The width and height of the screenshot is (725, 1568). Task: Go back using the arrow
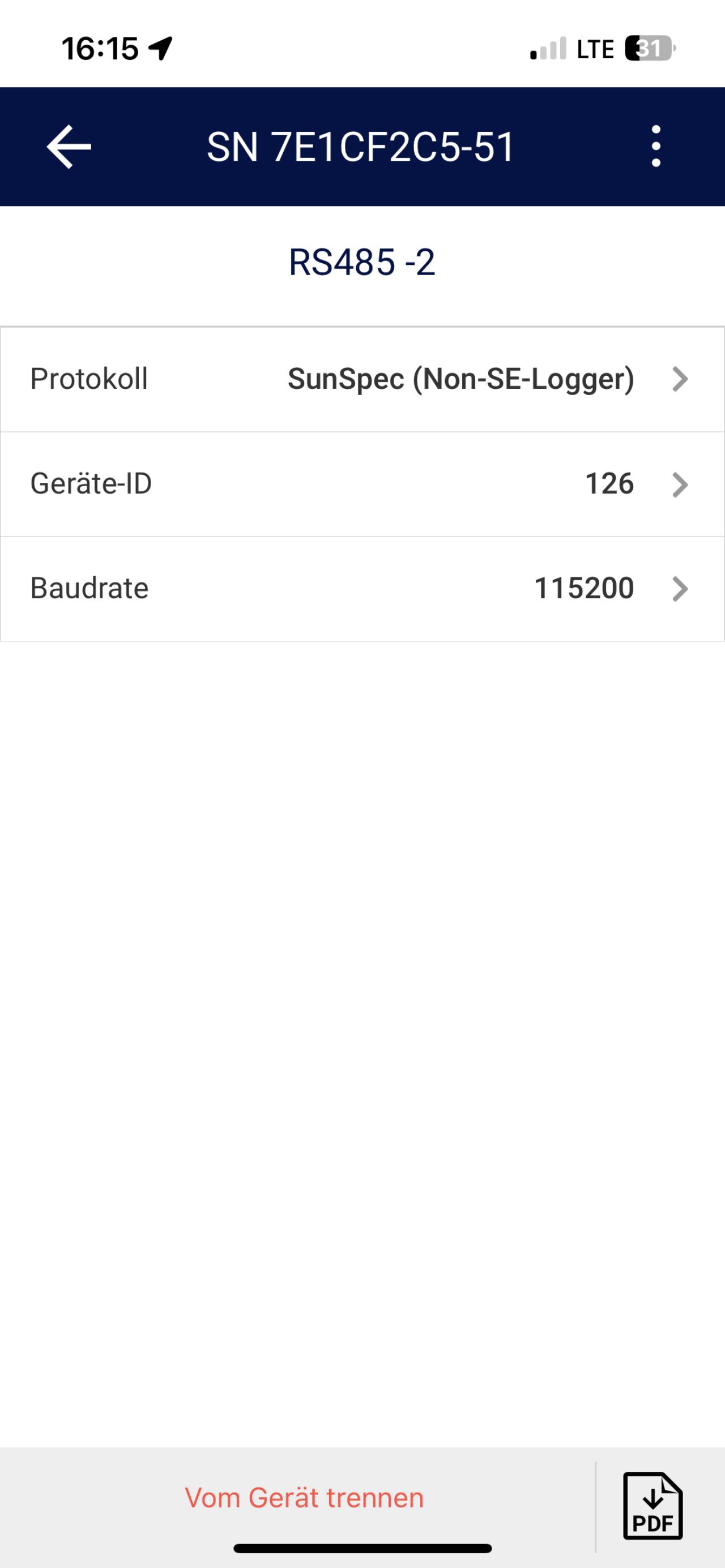coord(69,147)
